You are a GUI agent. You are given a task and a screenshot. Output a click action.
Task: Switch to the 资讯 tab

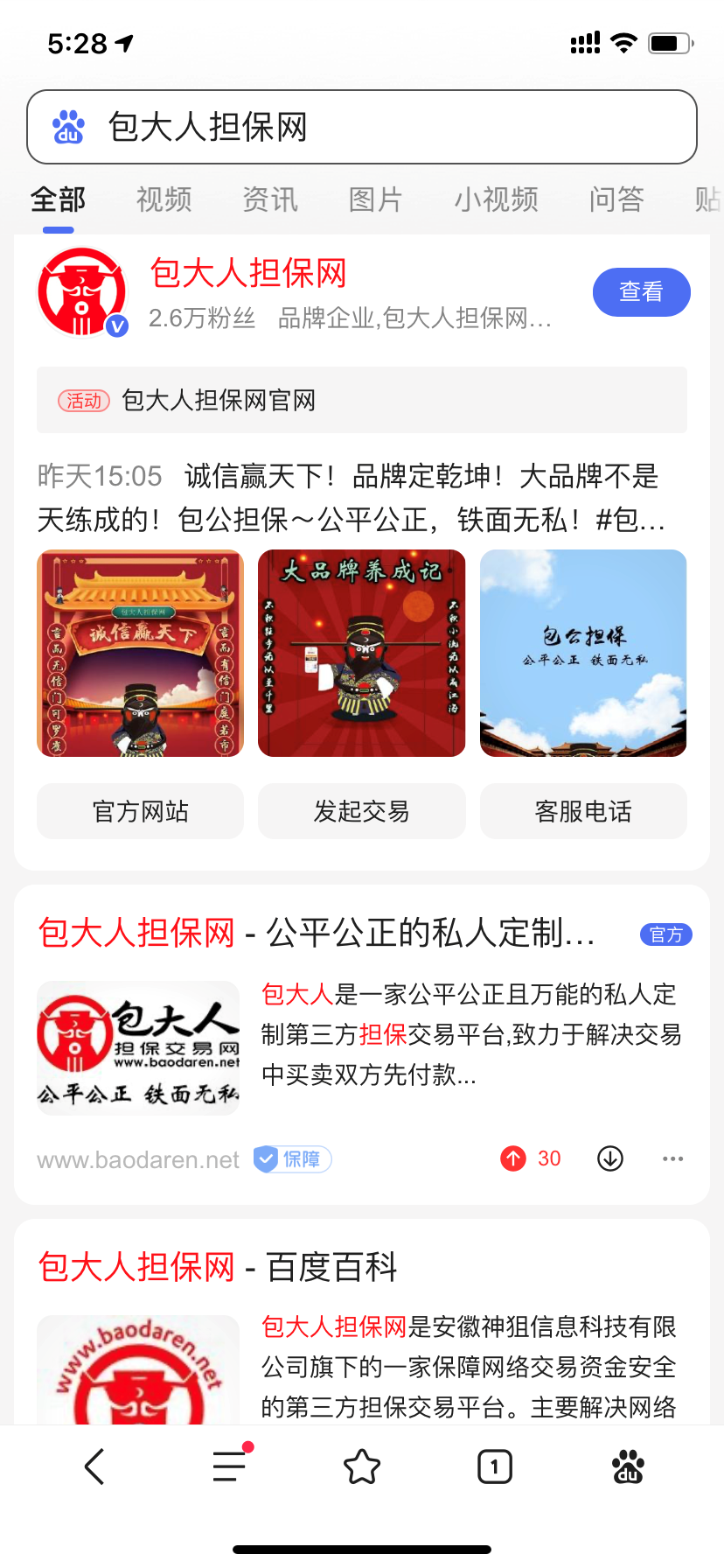270,199
